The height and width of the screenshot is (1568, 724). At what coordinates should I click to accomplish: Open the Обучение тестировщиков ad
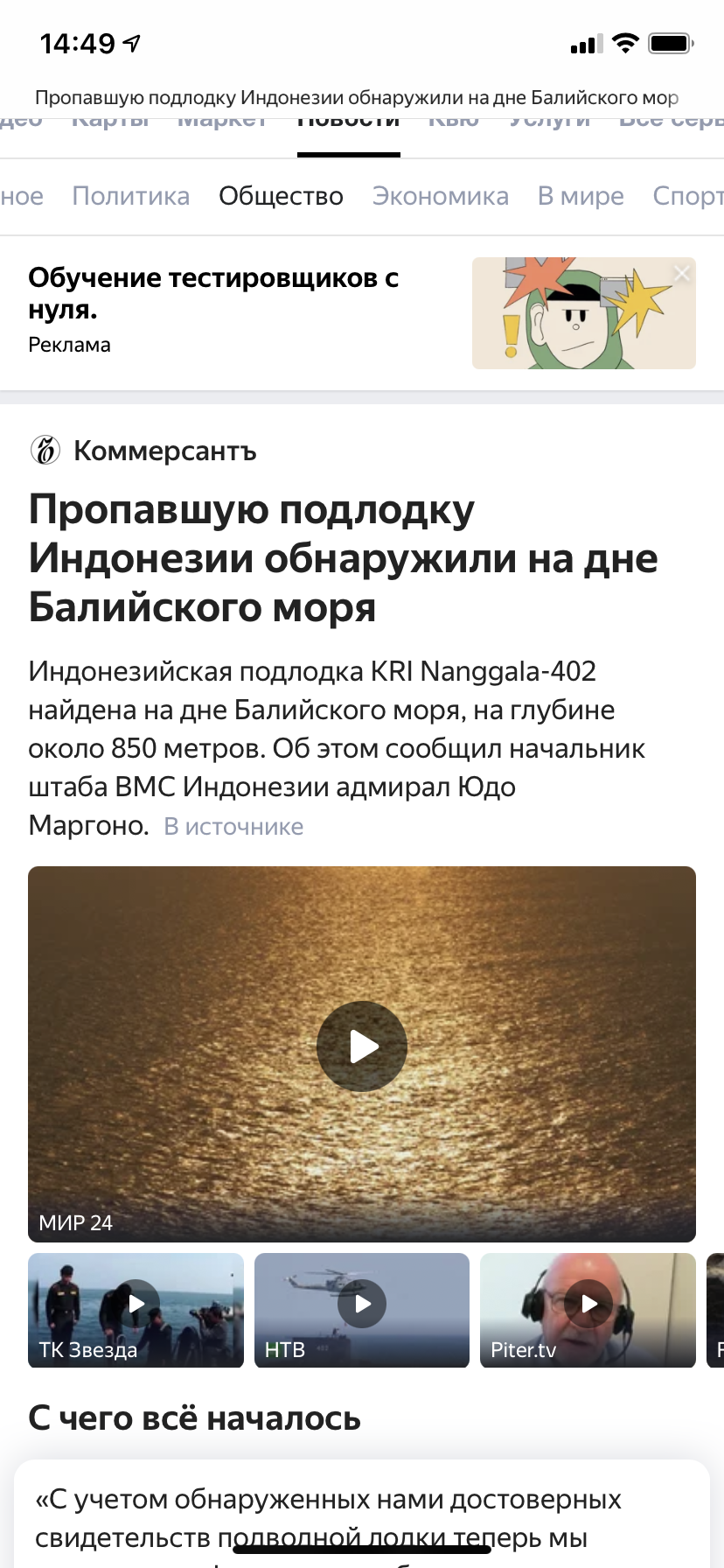click(213, 293)
